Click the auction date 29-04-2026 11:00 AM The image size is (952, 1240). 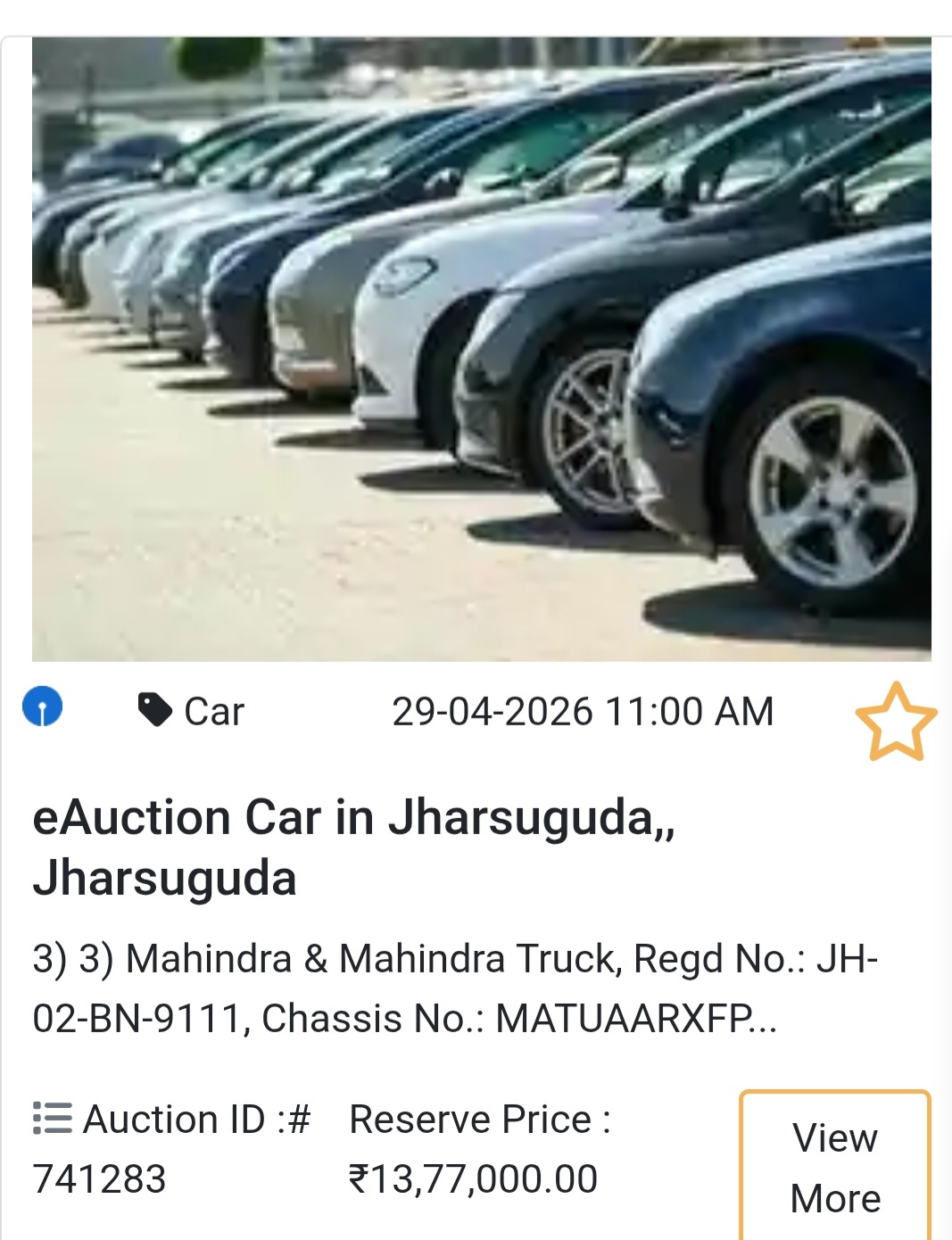pyautogui.click(x=584, y=710)
